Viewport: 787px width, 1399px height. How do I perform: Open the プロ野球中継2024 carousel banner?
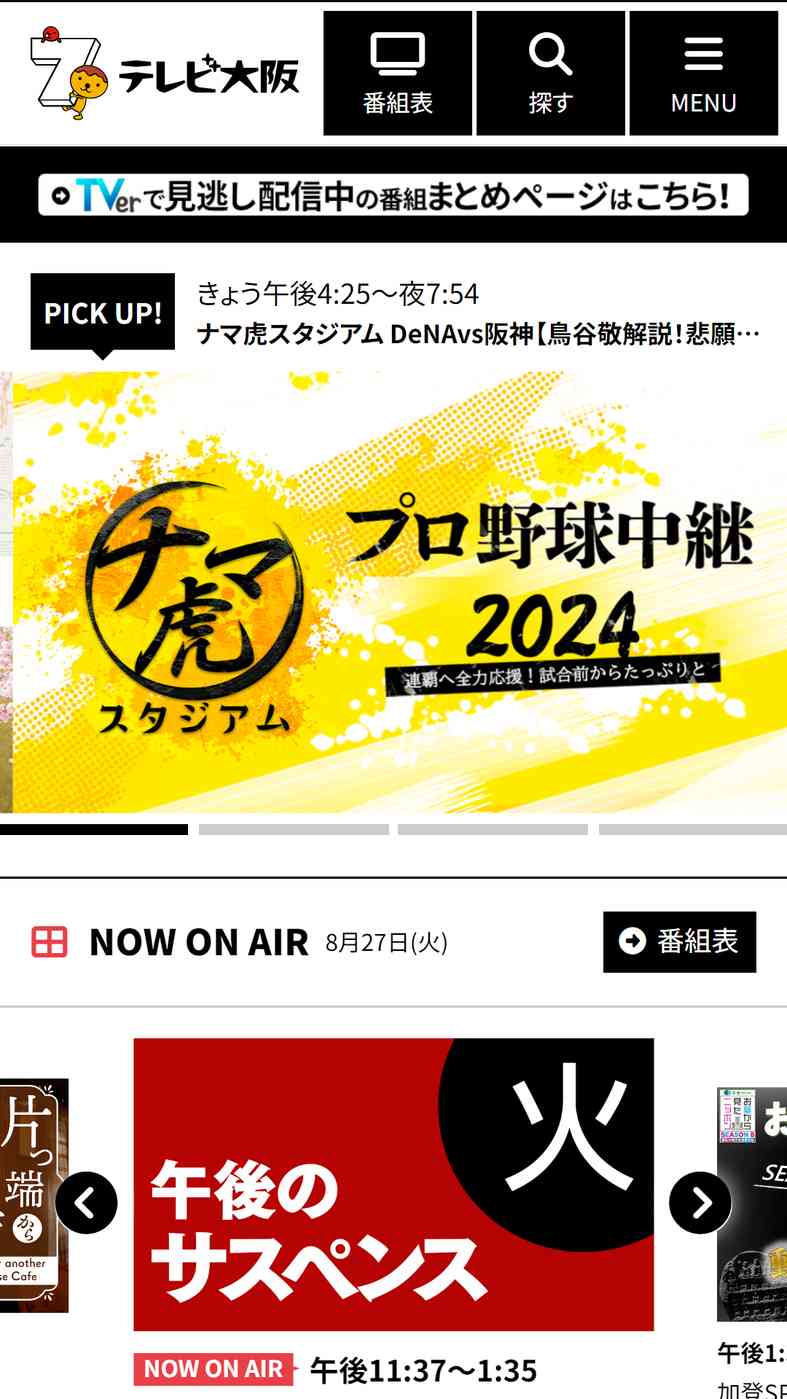400,592
